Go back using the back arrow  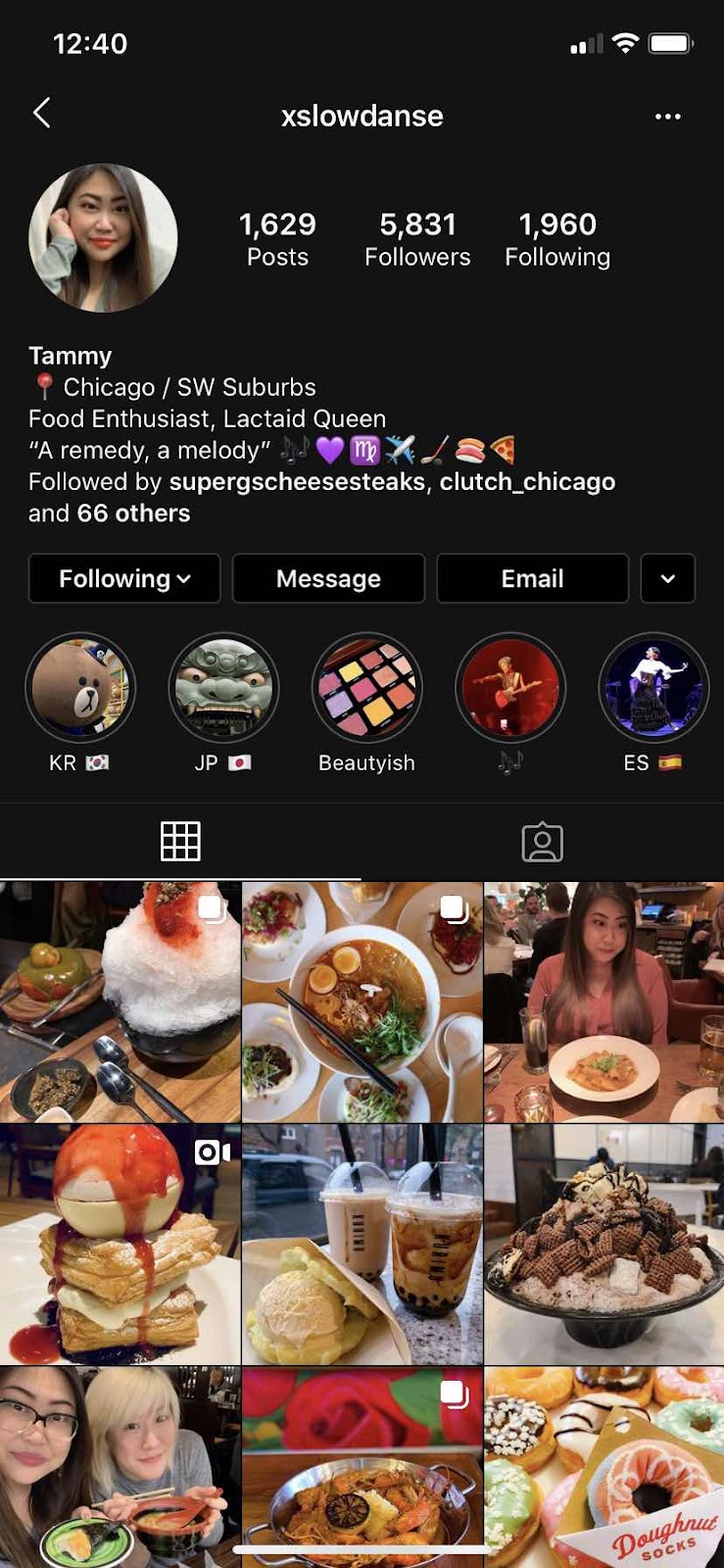point(41,114)
